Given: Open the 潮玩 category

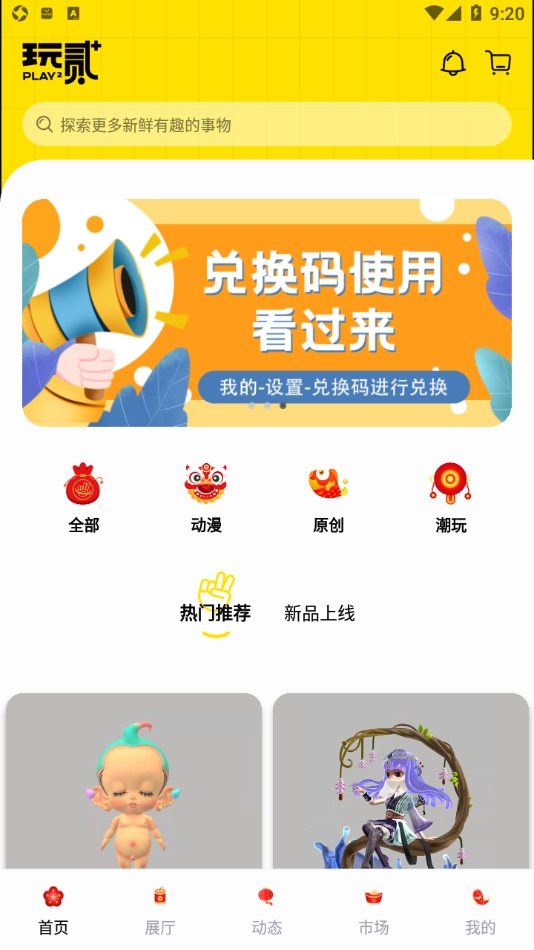Looking at the screenshot, I should 451,498.
